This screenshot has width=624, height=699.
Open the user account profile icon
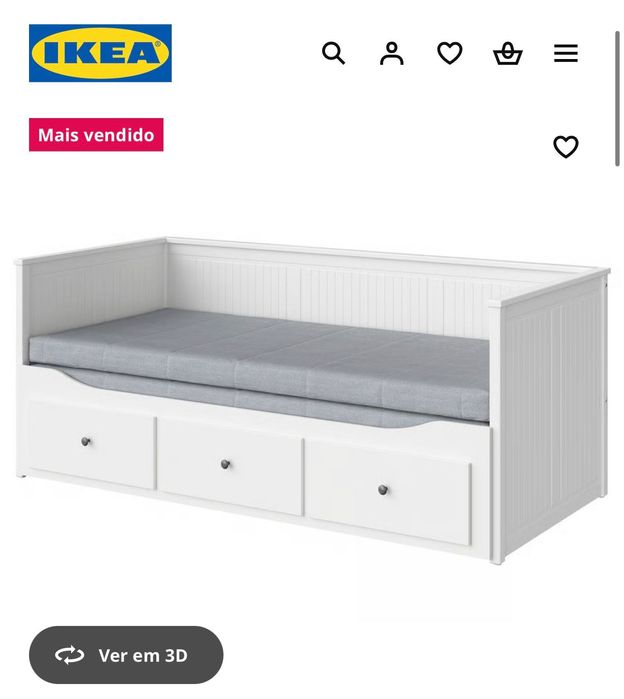pyautogui.click(x=391, y=53)
